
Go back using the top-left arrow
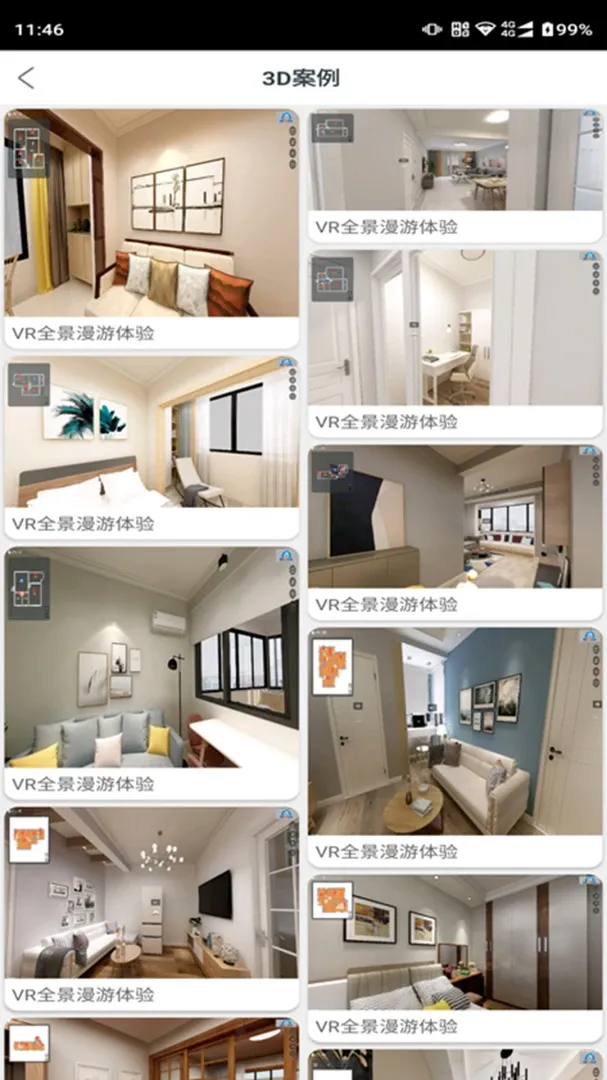coord(26,78)
